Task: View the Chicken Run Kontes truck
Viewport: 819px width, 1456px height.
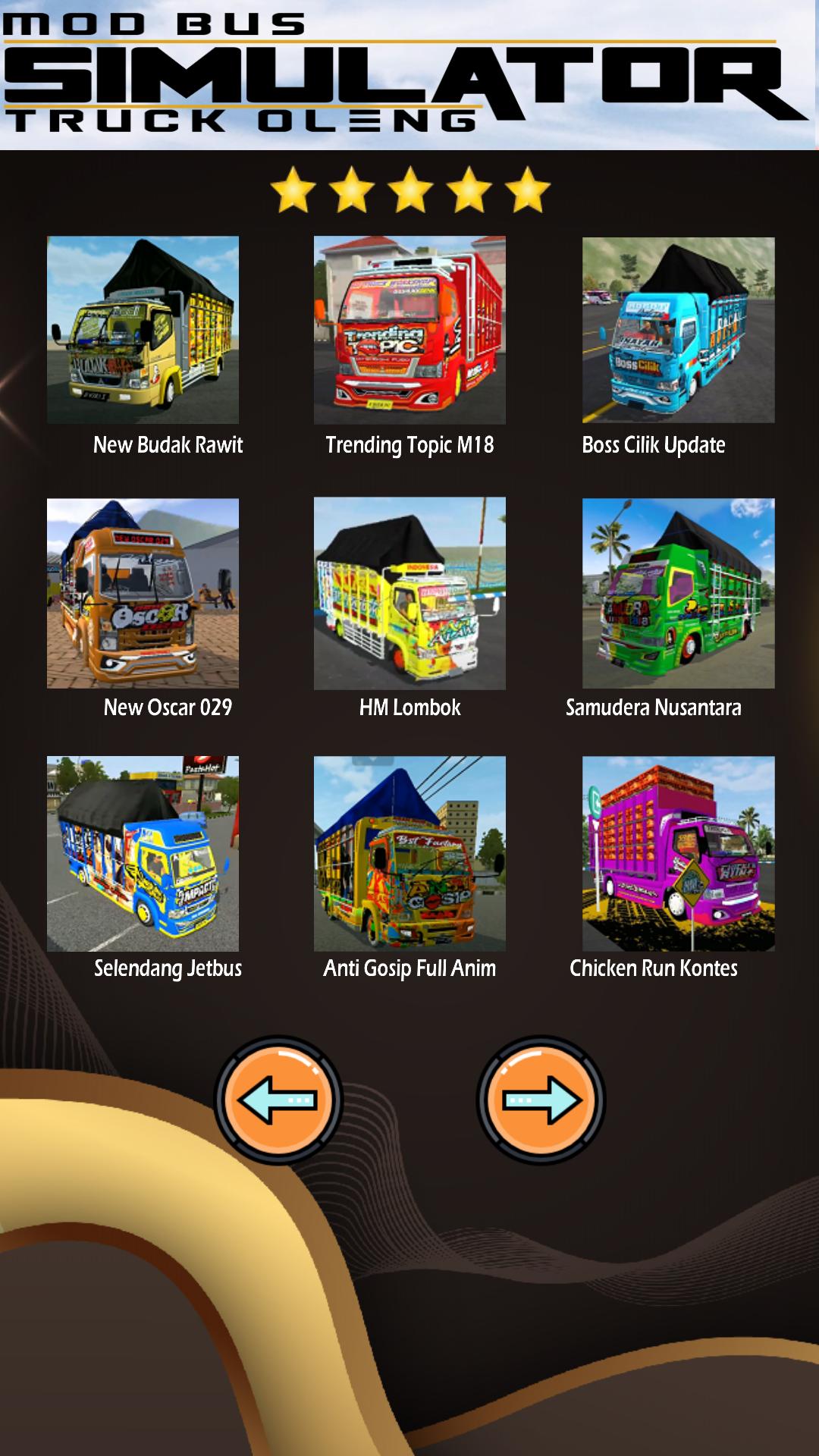Action: (x=678, y=853)
